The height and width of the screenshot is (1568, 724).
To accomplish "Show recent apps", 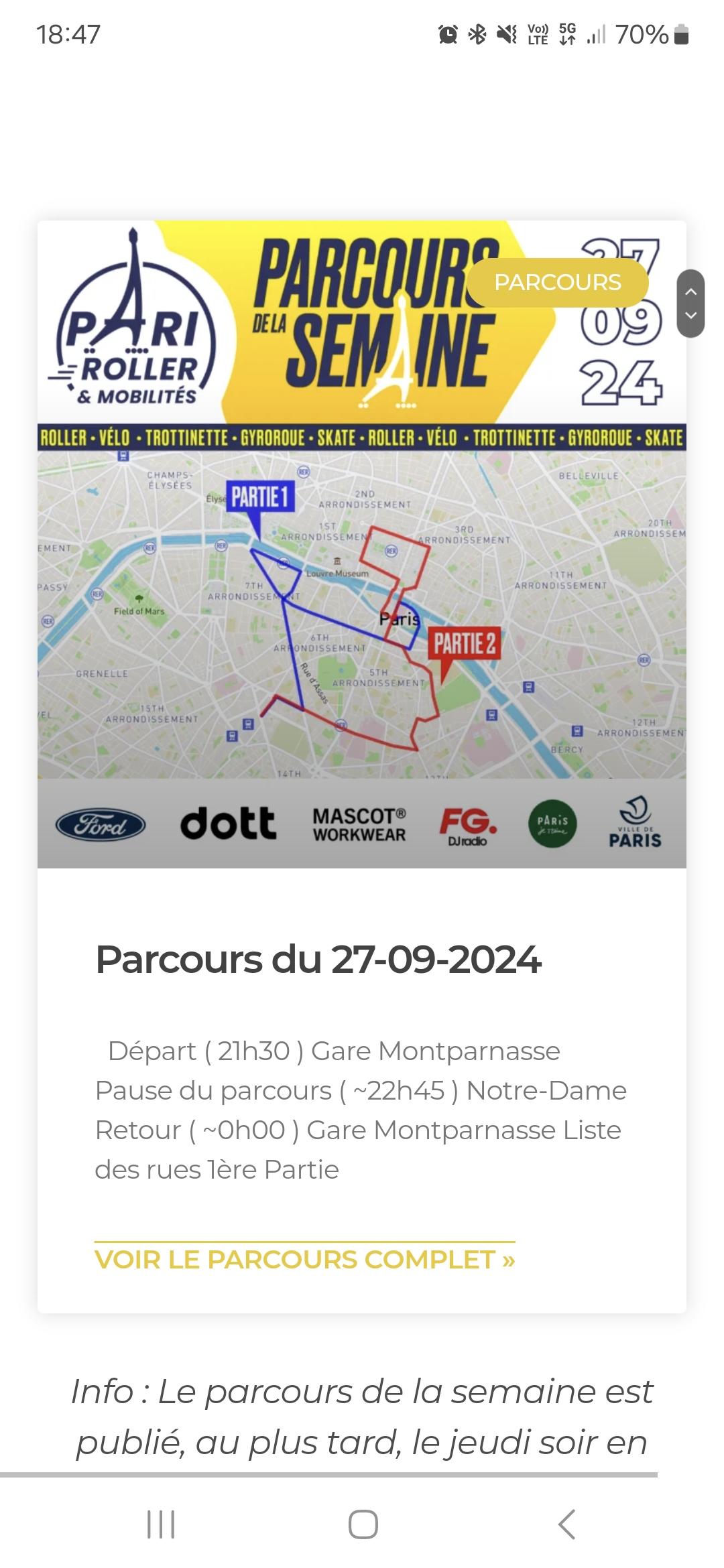I will [161, 1524].
